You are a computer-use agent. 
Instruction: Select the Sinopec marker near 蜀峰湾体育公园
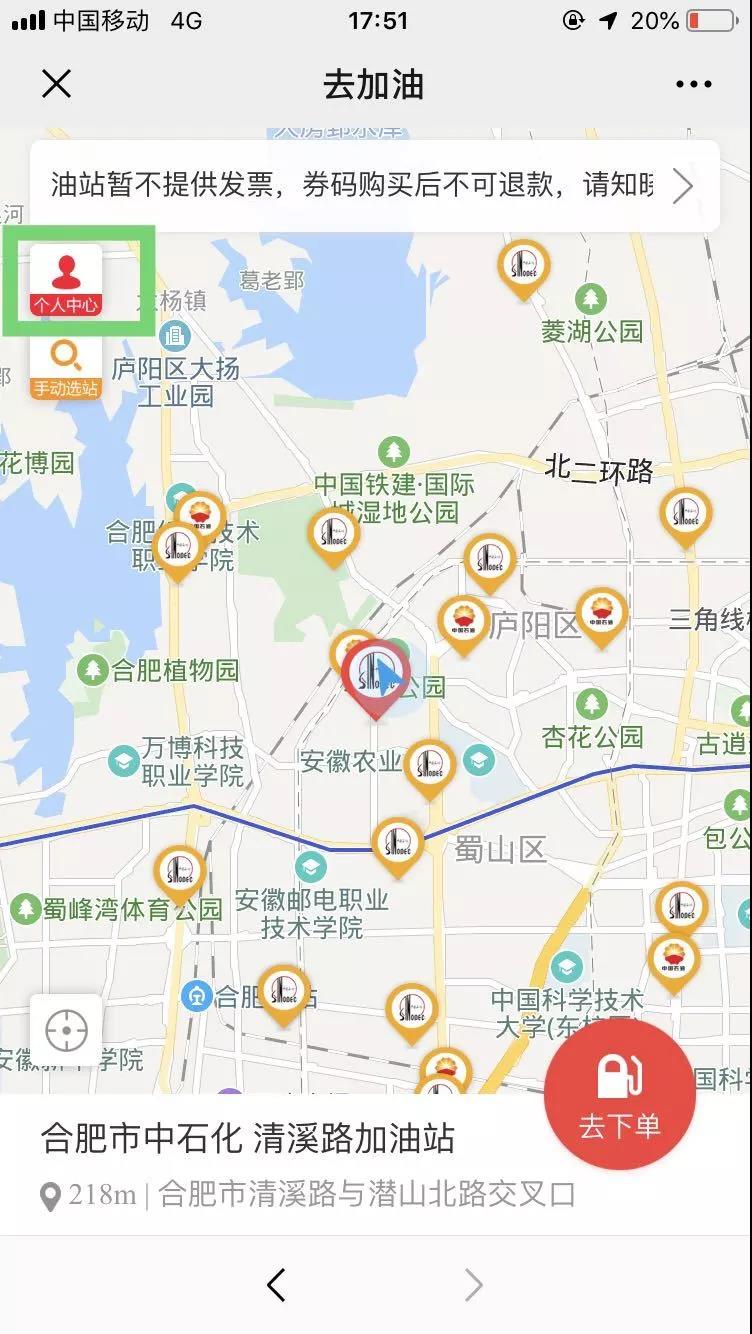coord(180,872)
